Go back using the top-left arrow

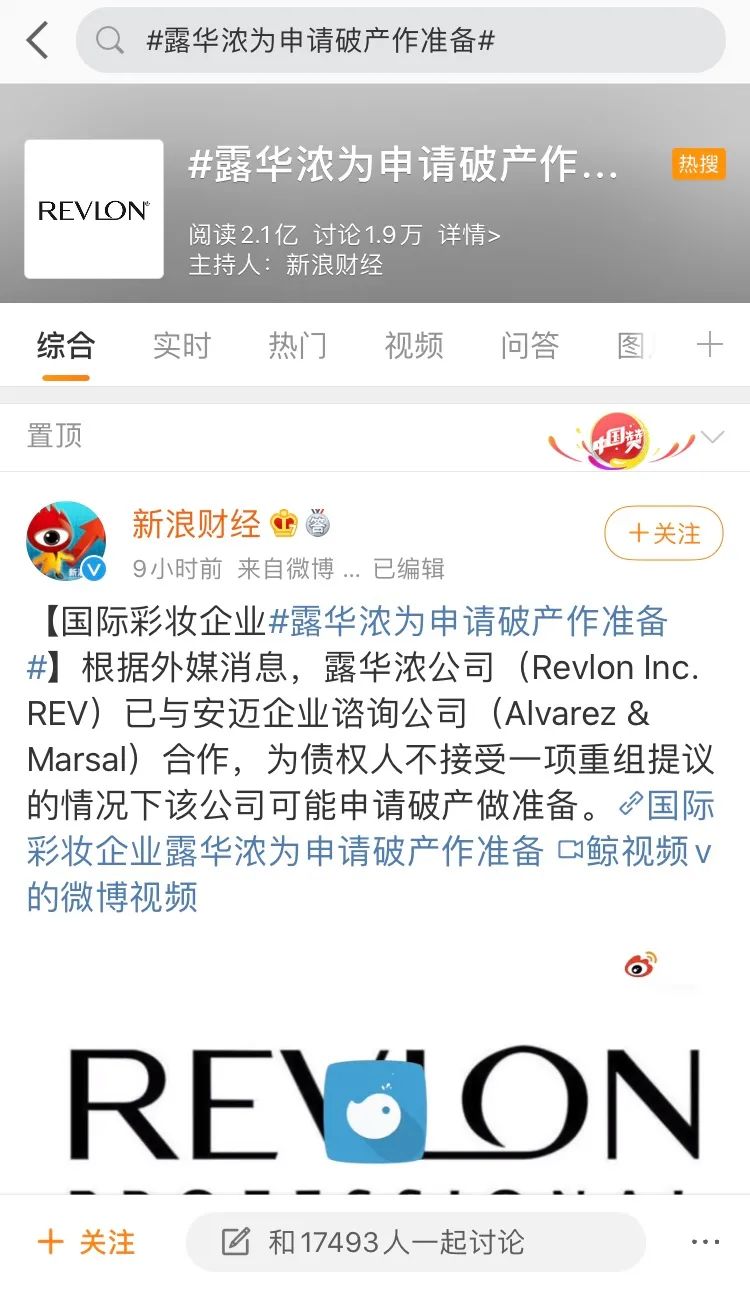coord(37,41)
